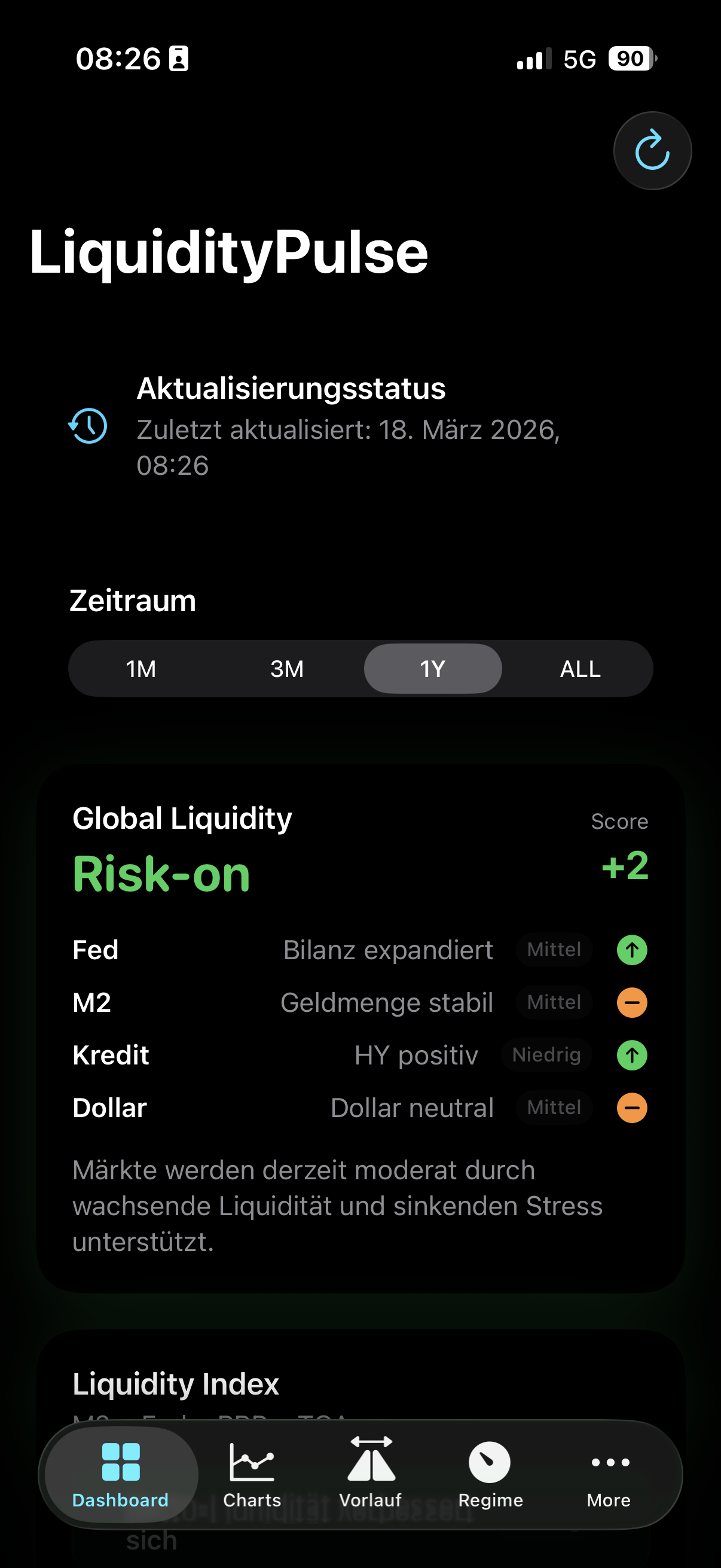Screen dimensions: 721x1568
Task: Toggle the Dollar neutral status indicator
Action: coord(631,1108)
